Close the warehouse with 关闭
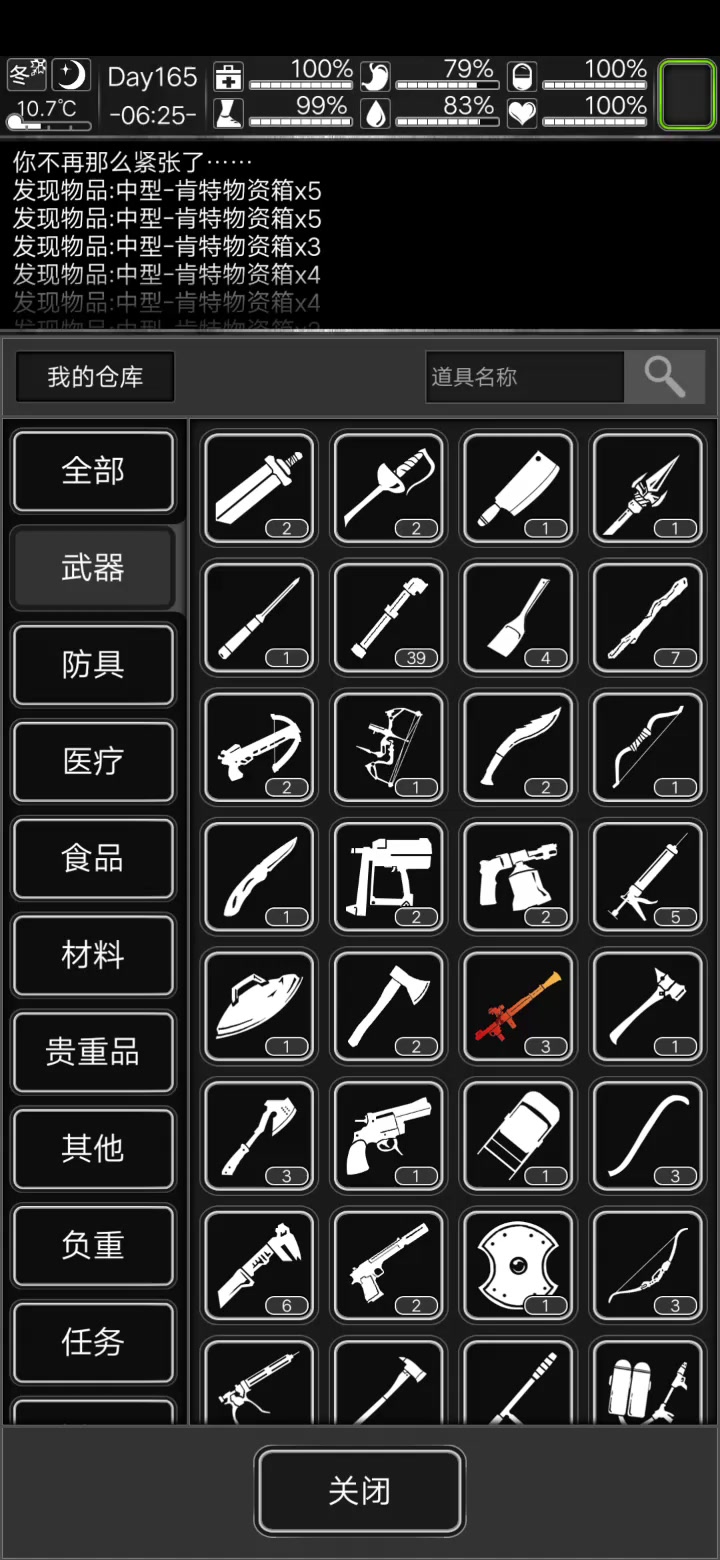Image resolution: width=720 pixels, height=1560 pixels. coord(360,1491)
